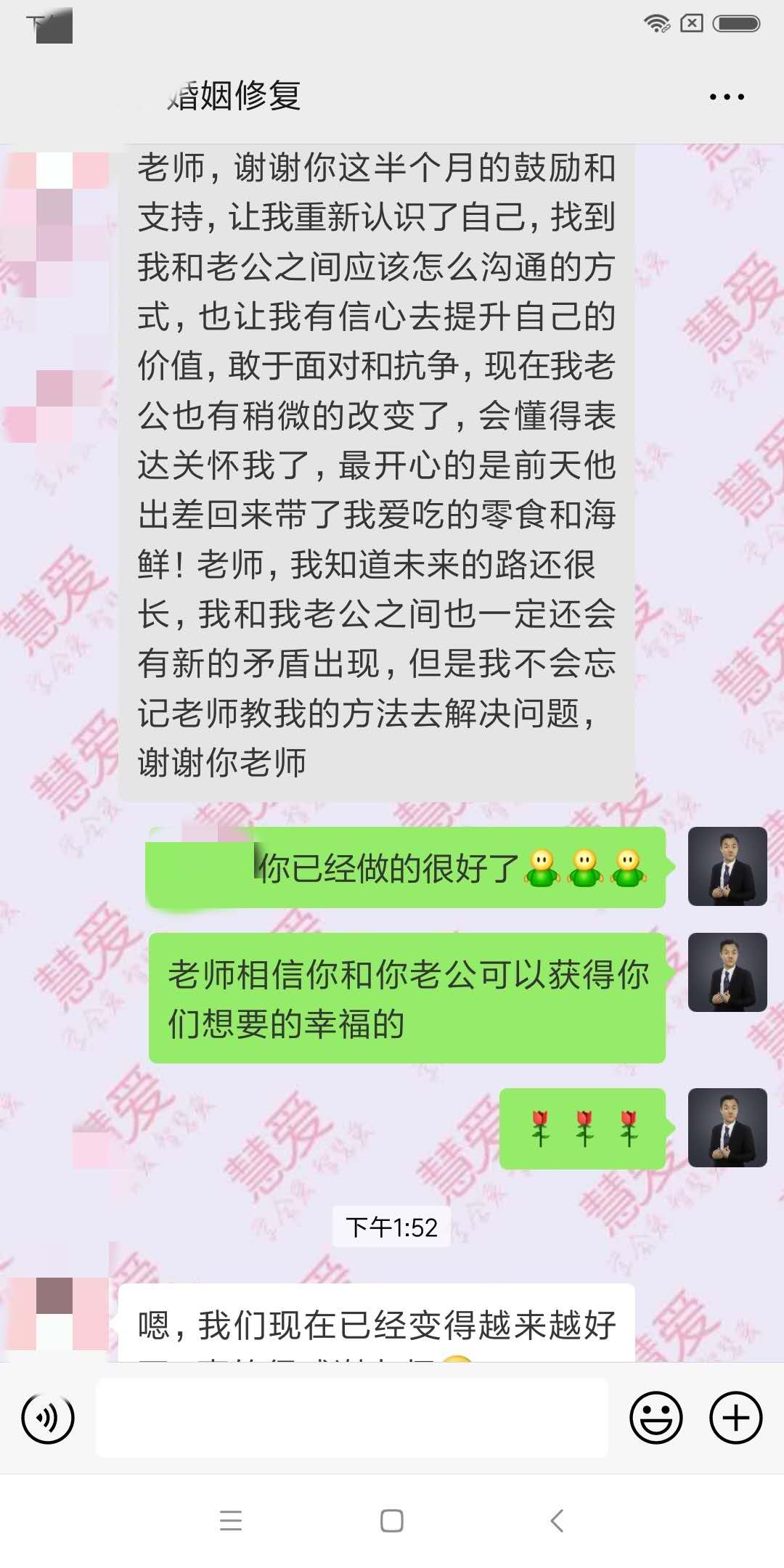Viewport: 784px width, 1568px height.
Task: Go back with the system back button
Action: [557, 1520]
